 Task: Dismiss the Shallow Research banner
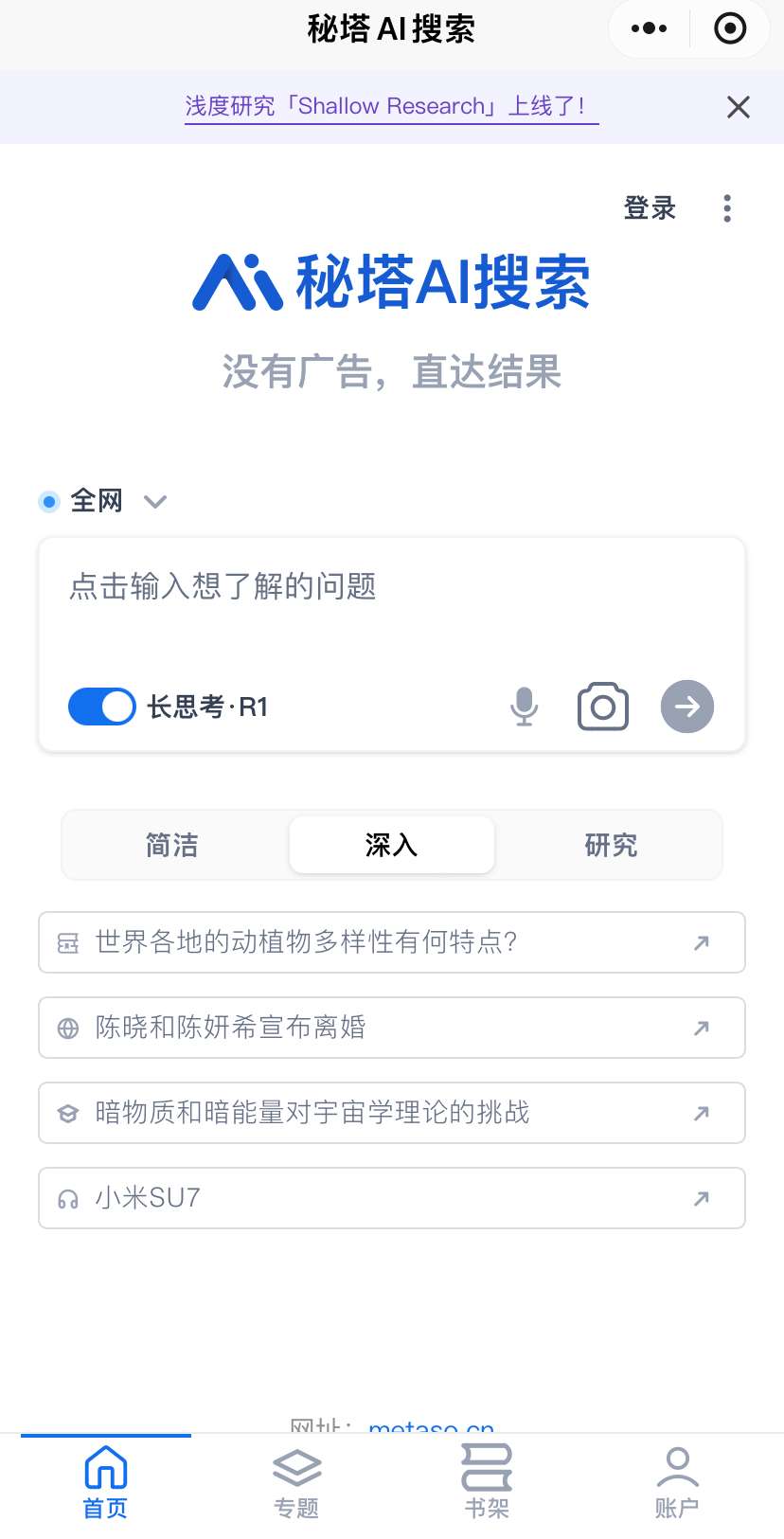point(738,107)
